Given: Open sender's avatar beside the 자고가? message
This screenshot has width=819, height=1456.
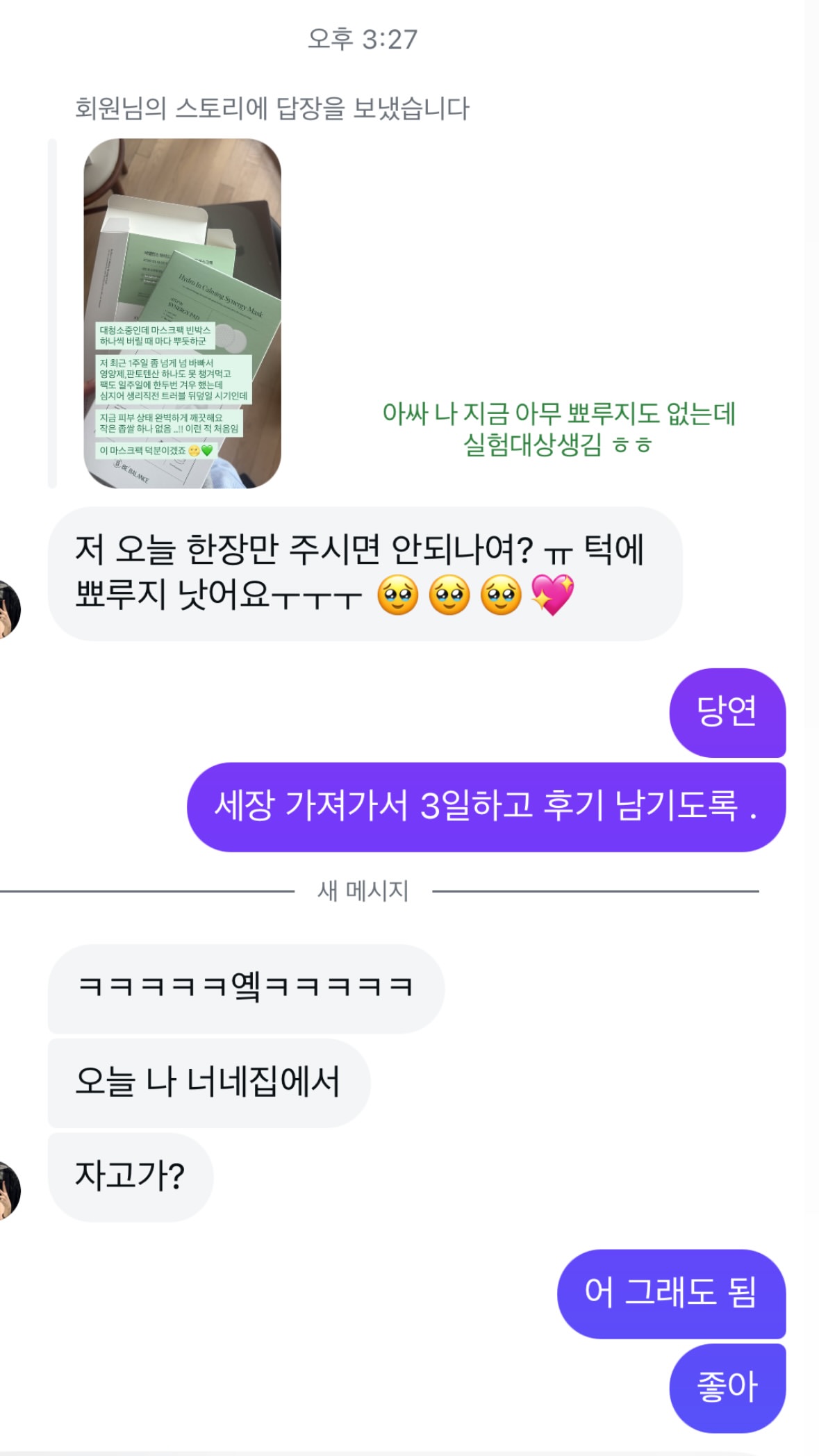Looking at the screenshot, I should 9,1190.
